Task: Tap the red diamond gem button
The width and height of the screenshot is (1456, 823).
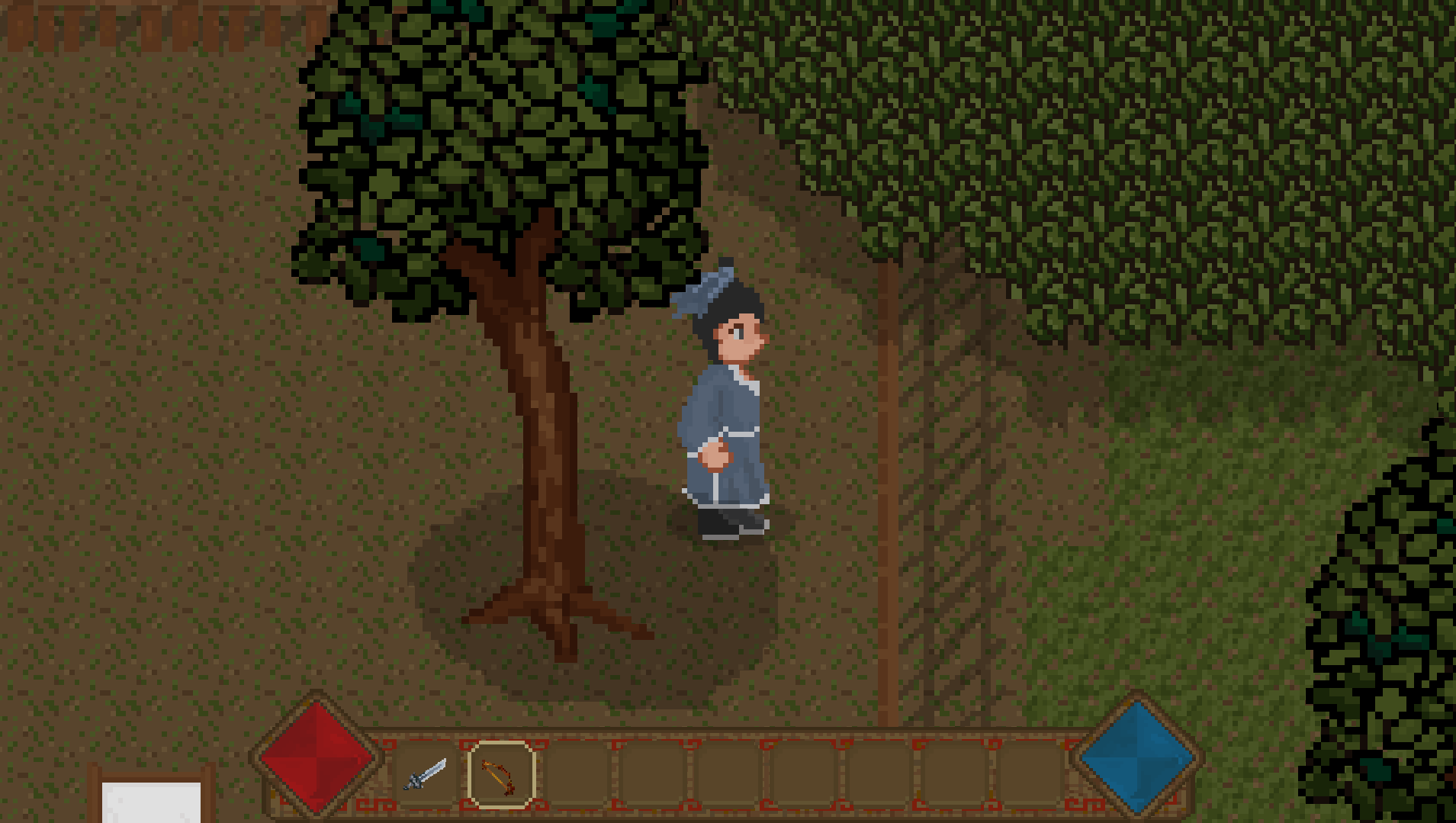Action: (x=317, y=757)
